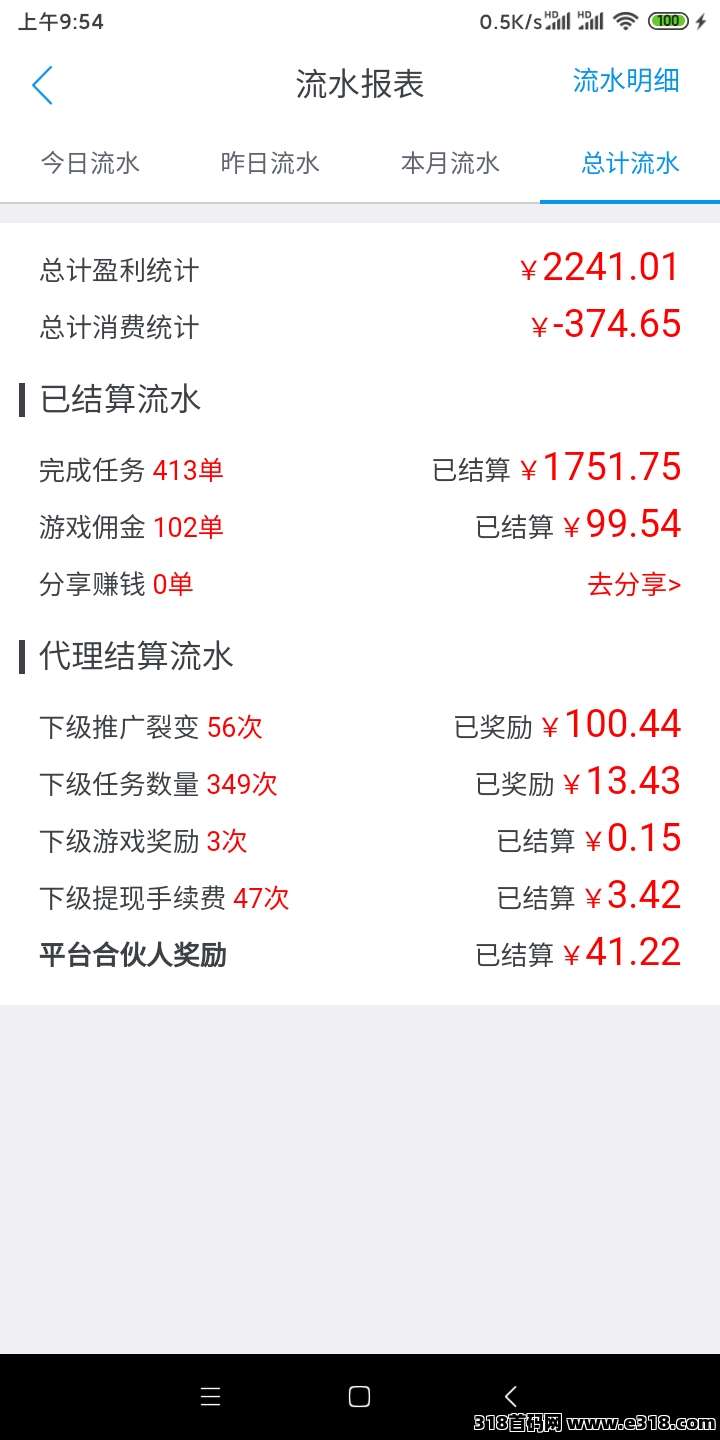The width and height of the screenshot is (720, 1440).
Task: Select the 本月流水 tab
Action: click(450, 163)
